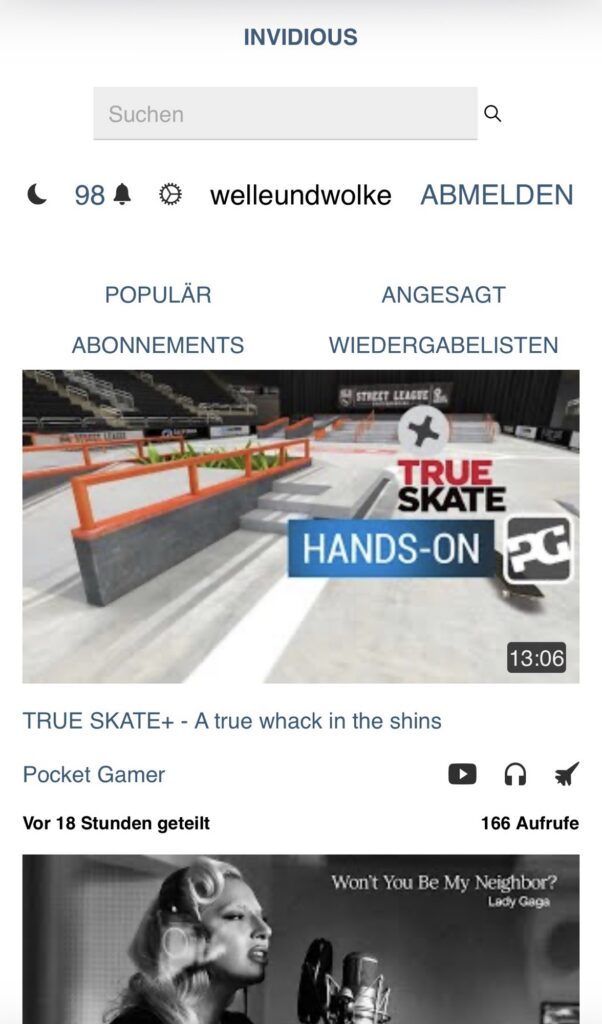Open the Lady Gaga video thumbnail

pyautogui.click(x=300, y=940)
